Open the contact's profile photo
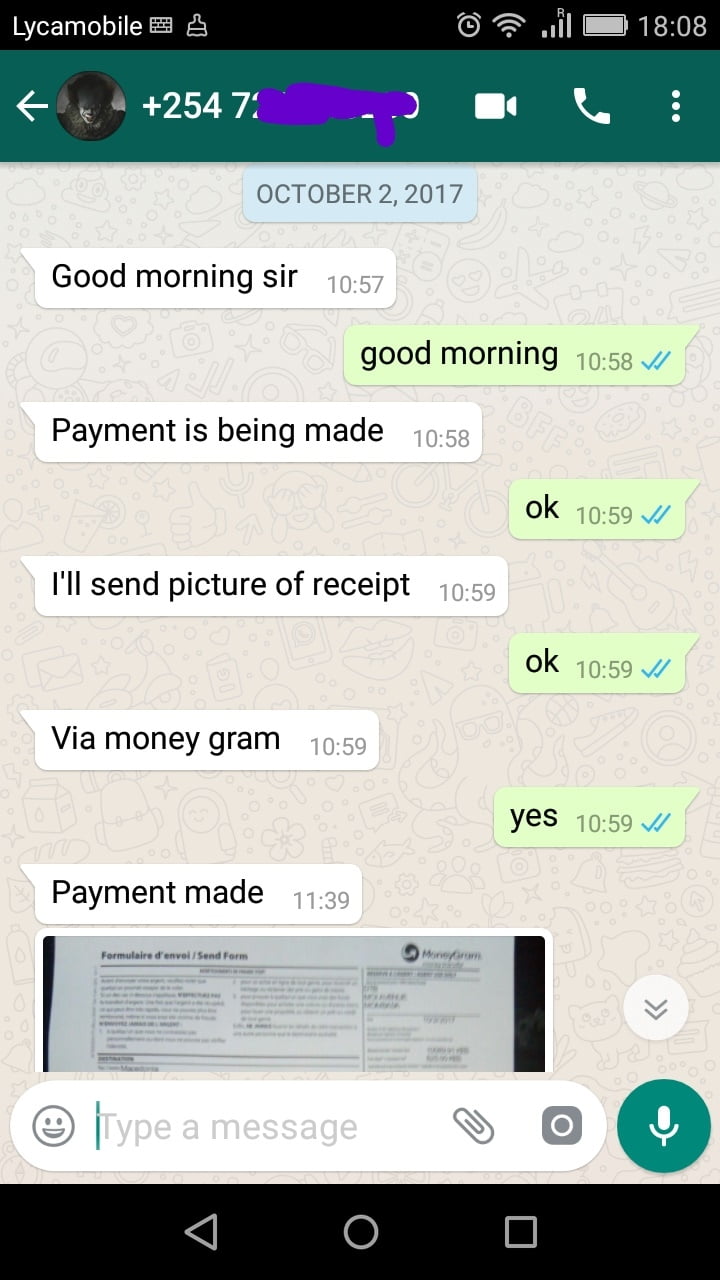 coord(91,106)
